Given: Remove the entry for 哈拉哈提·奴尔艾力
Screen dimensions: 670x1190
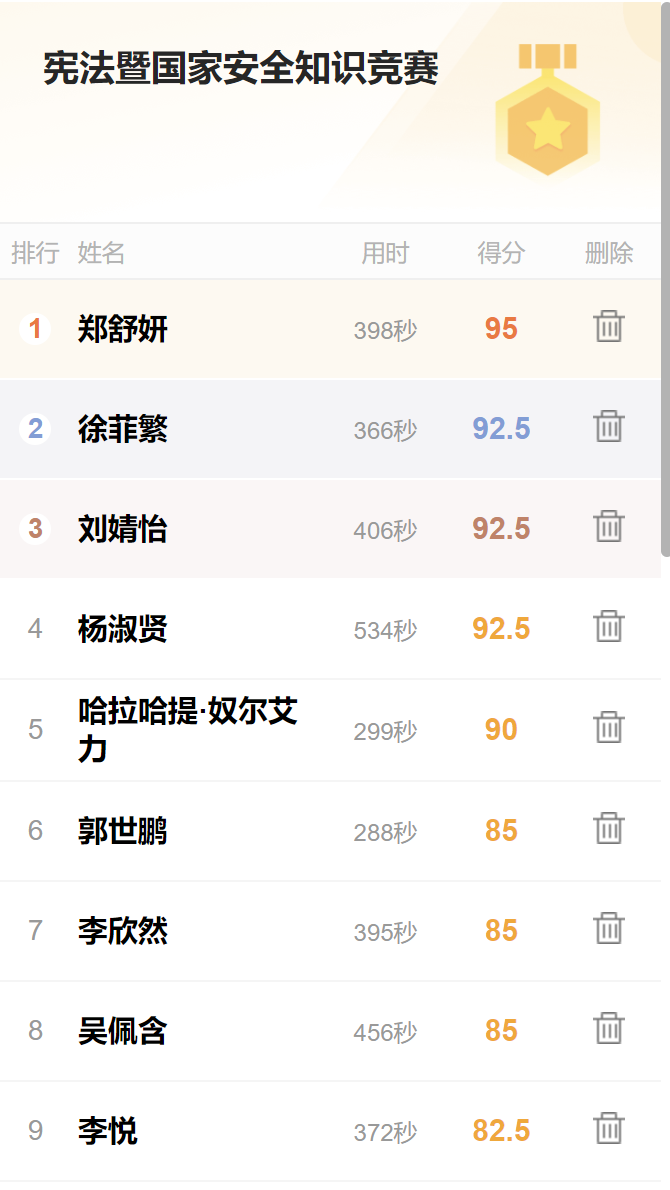Looking at the screenshot, I should [x=609, y=728].
